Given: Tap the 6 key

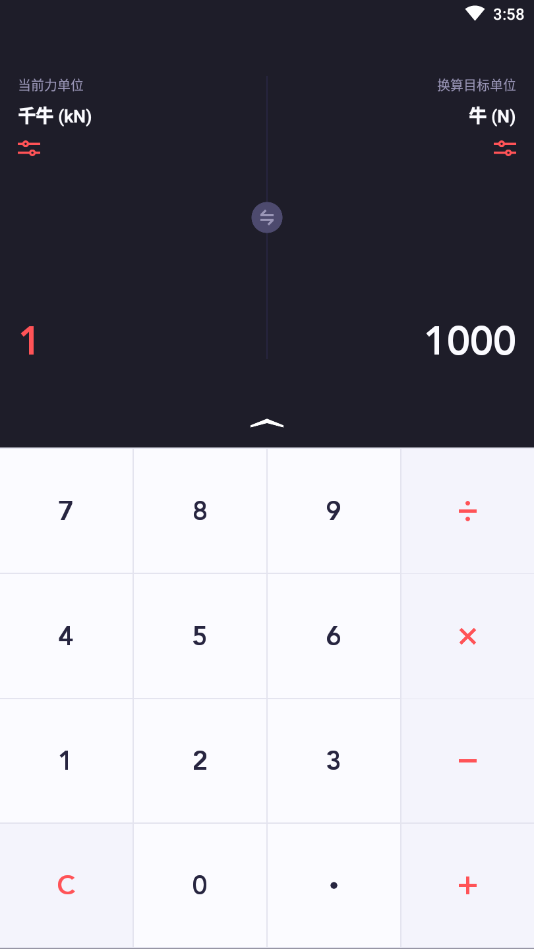Looking at the screenshot, I should click(334, 636).
